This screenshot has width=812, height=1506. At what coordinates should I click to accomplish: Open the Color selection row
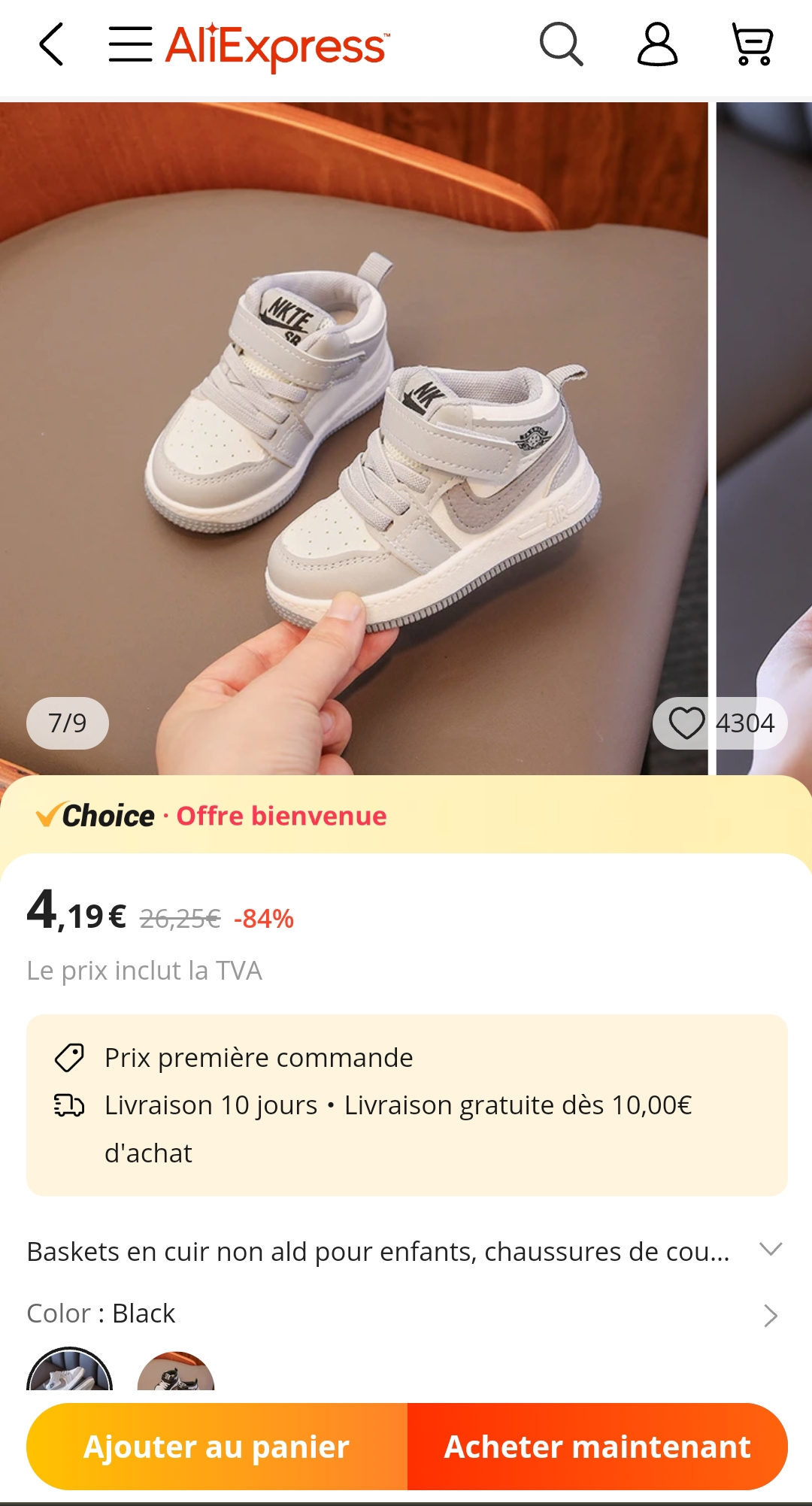pyautogui.click(x=406, y=1314)
